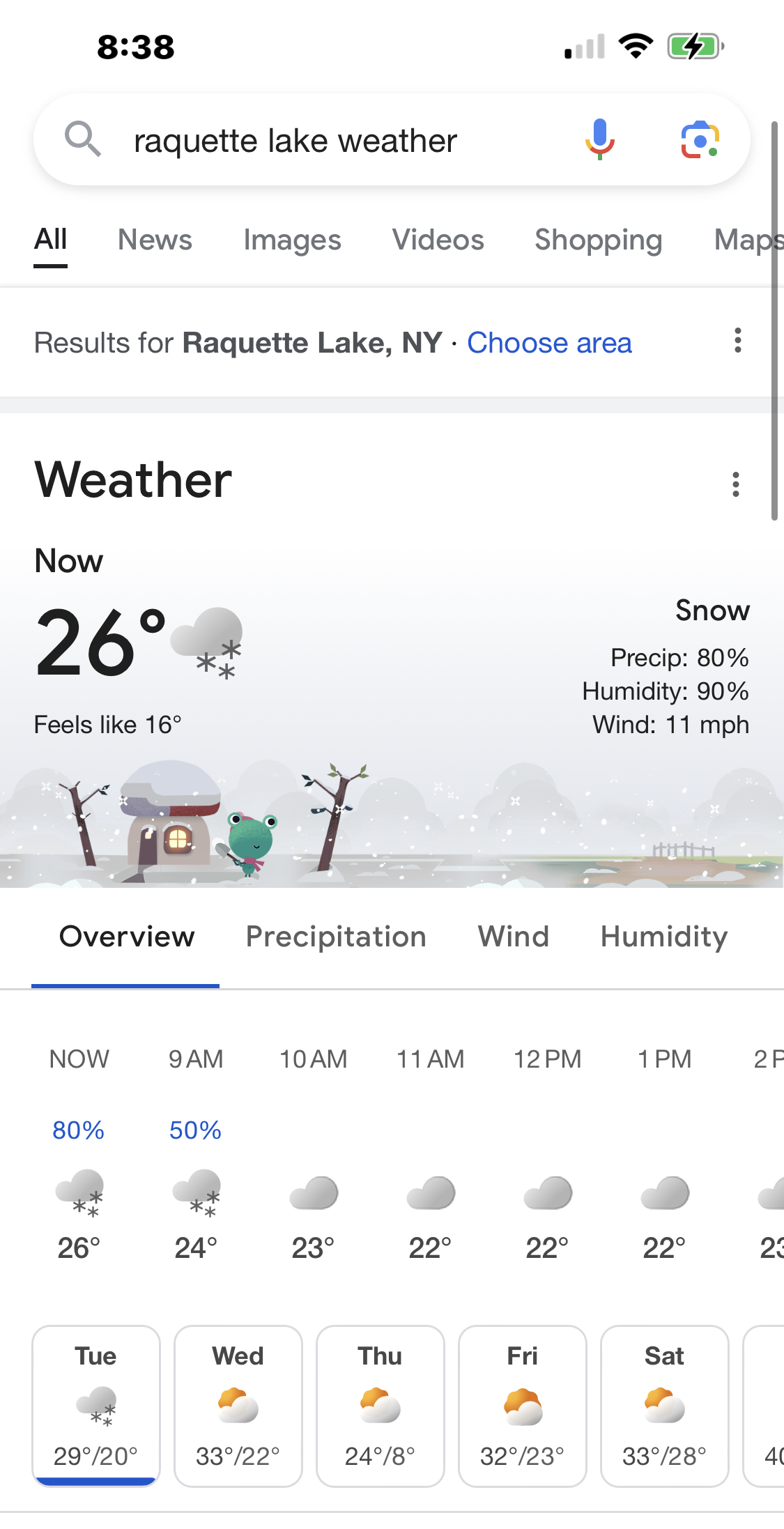Select Saturday's forecast card
This screenshot has height=1529, width=784.
coord(665,1406)
